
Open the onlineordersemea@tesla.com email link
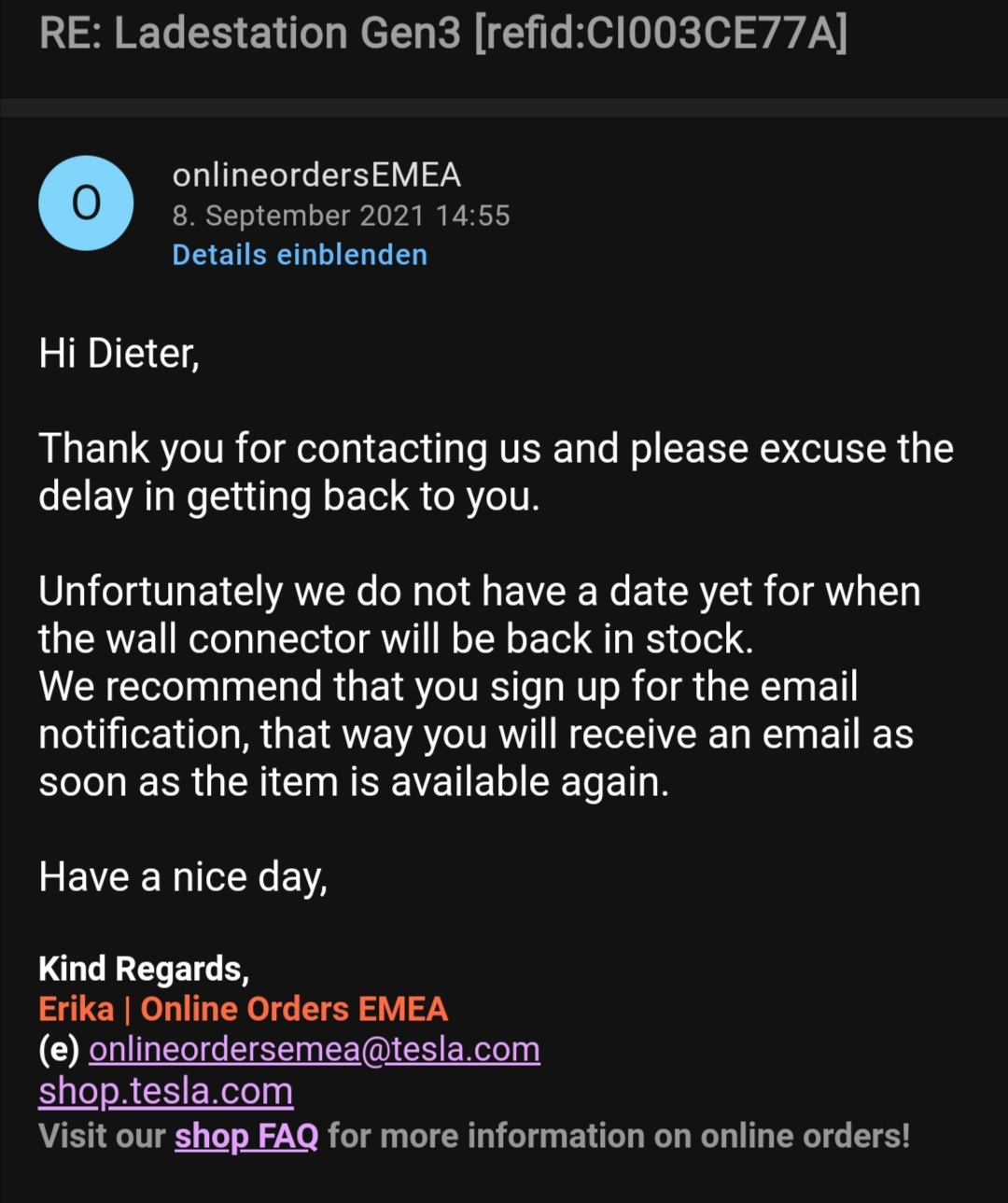315,1050
